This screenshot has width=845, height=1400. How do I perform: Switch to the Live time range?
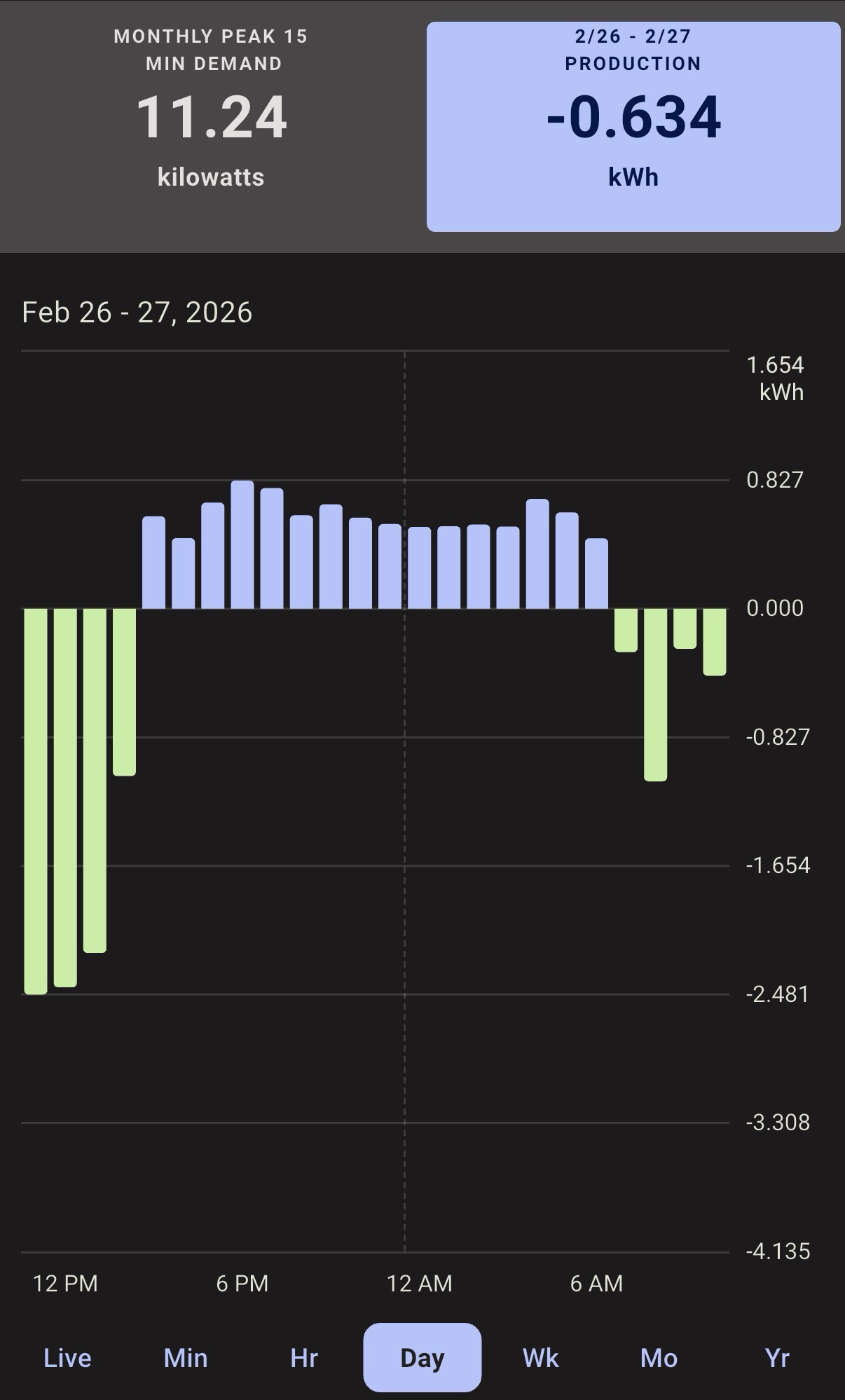(x=67, y=1357)
